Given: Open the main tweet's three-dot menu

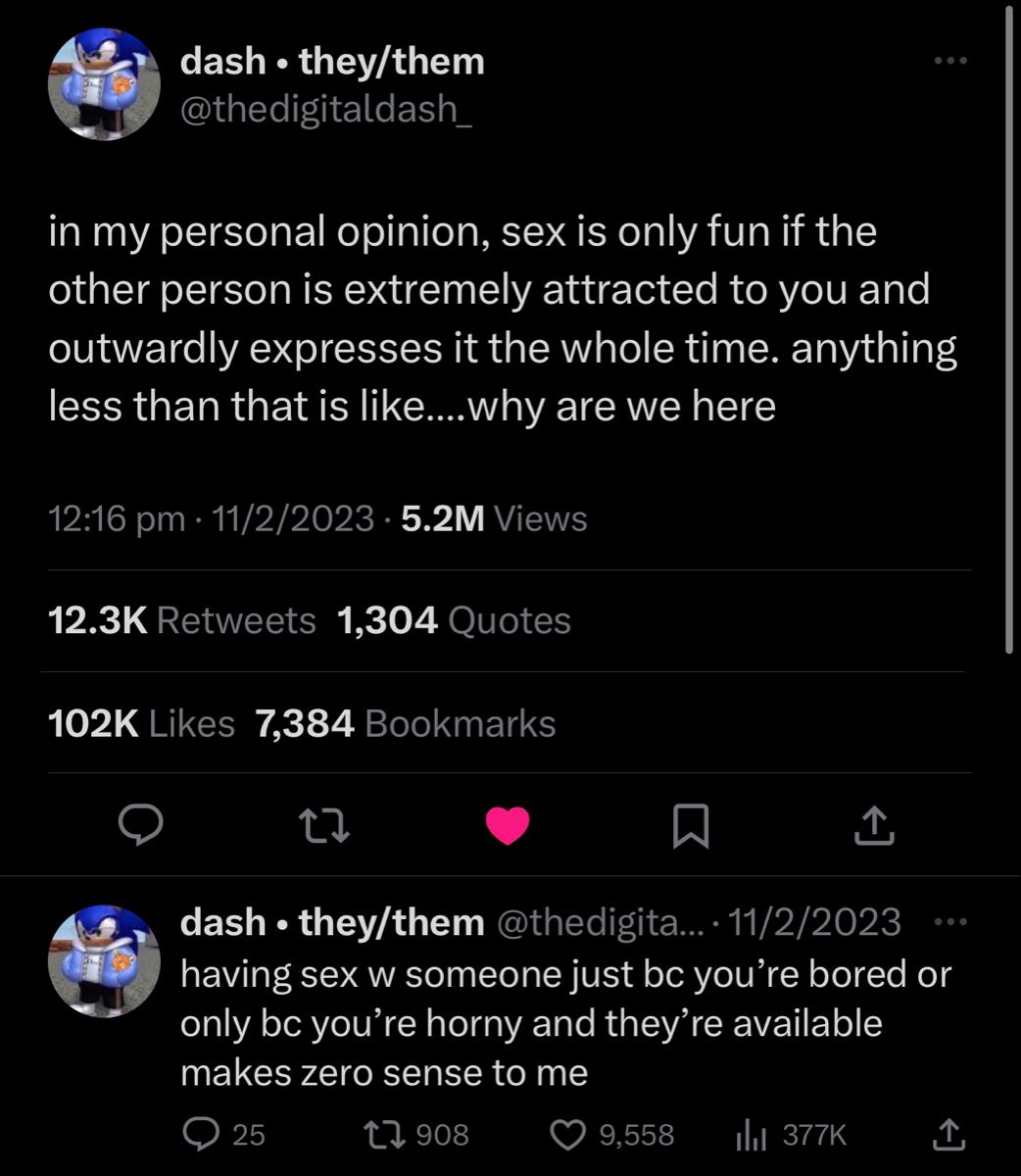Looking at the screenshot, I should pyautogui.click(x=949, y=62).
